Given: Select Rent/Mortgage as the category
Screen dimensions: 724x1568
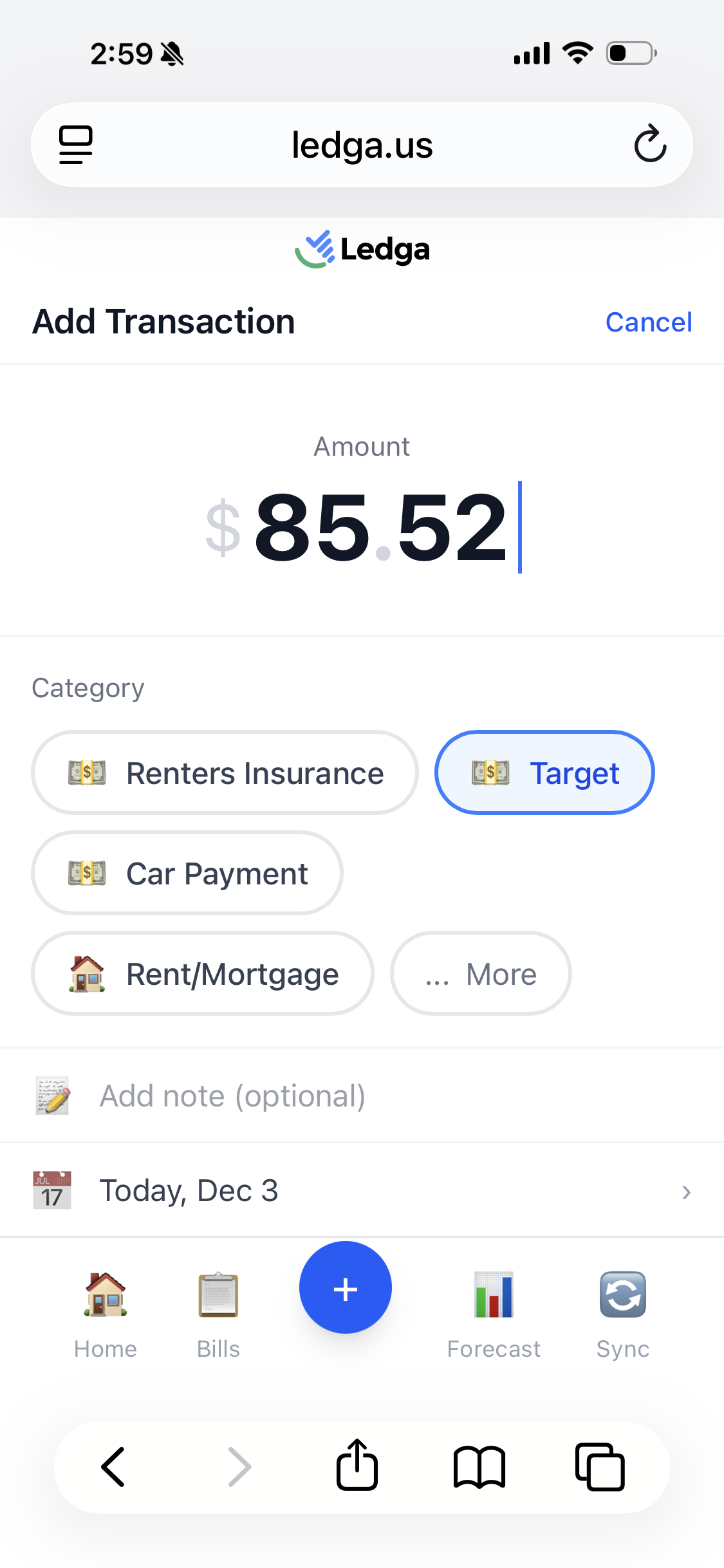Looking at the screenshot, I should 203,973.
